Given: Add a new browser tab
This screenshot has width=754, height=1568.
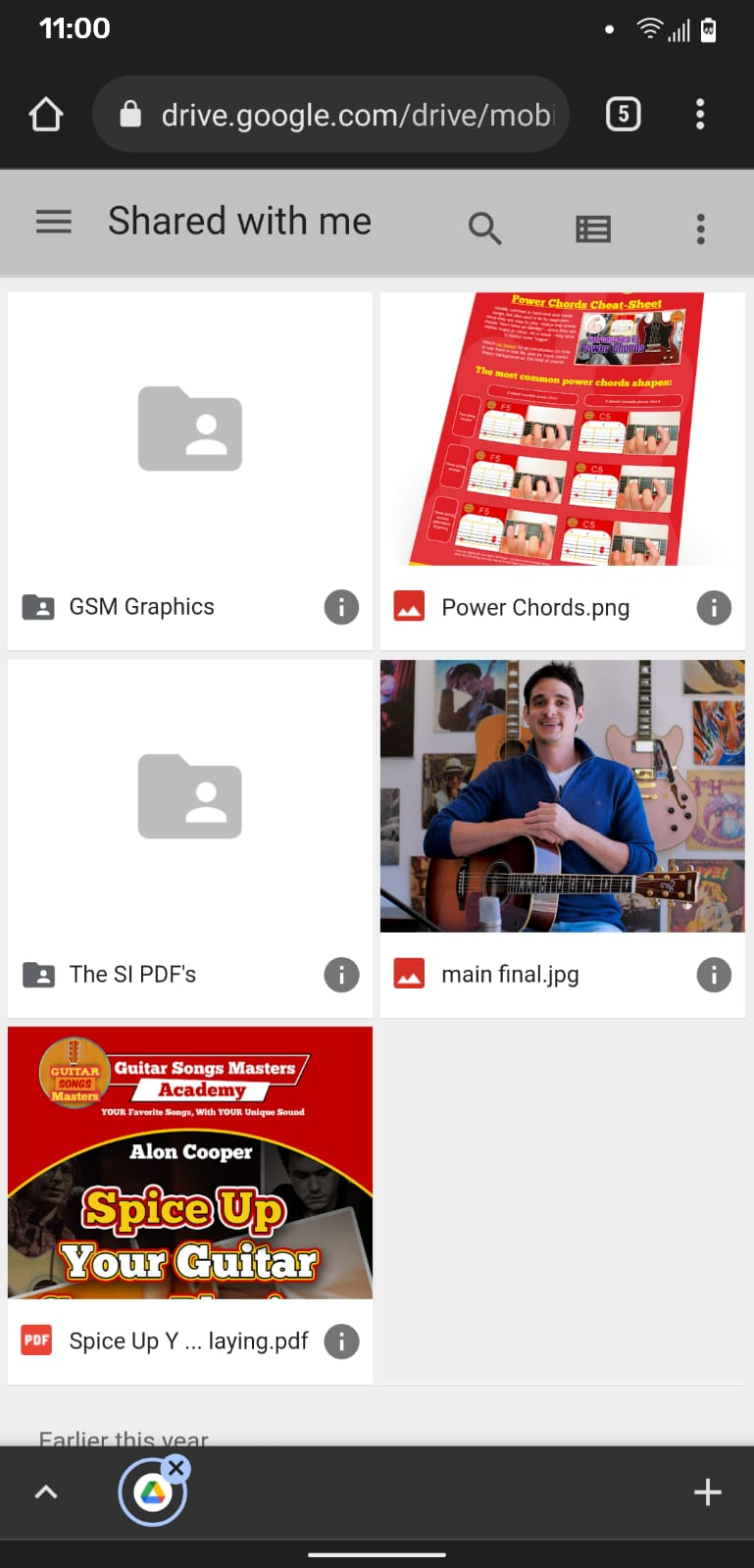Looking at the screenshot, I should [x=707, y=1492].
